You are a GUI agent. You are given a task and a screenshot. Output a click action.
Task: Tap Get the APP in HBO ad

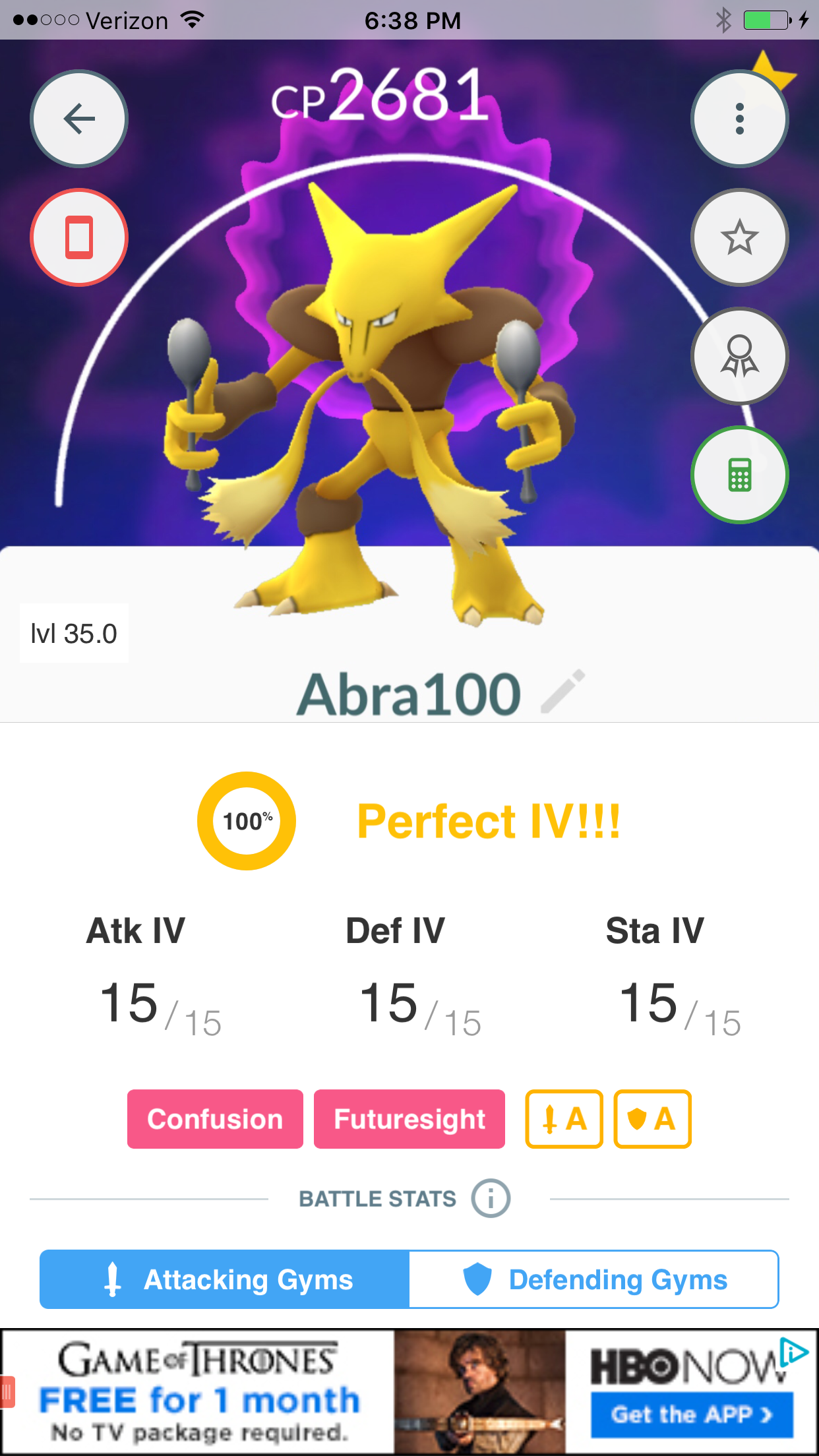(x=692, y=1414)
